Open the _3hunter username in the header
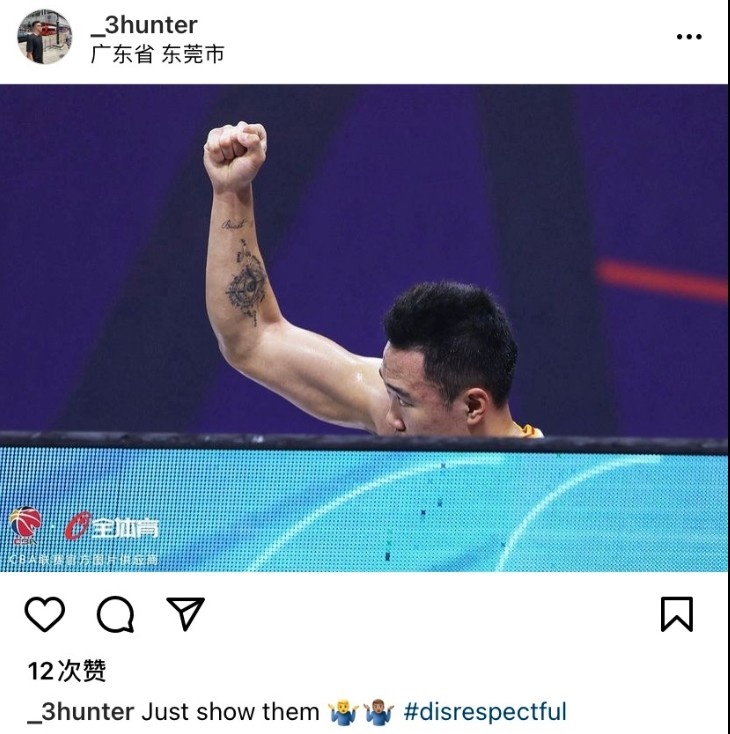 tap(144, 25)
